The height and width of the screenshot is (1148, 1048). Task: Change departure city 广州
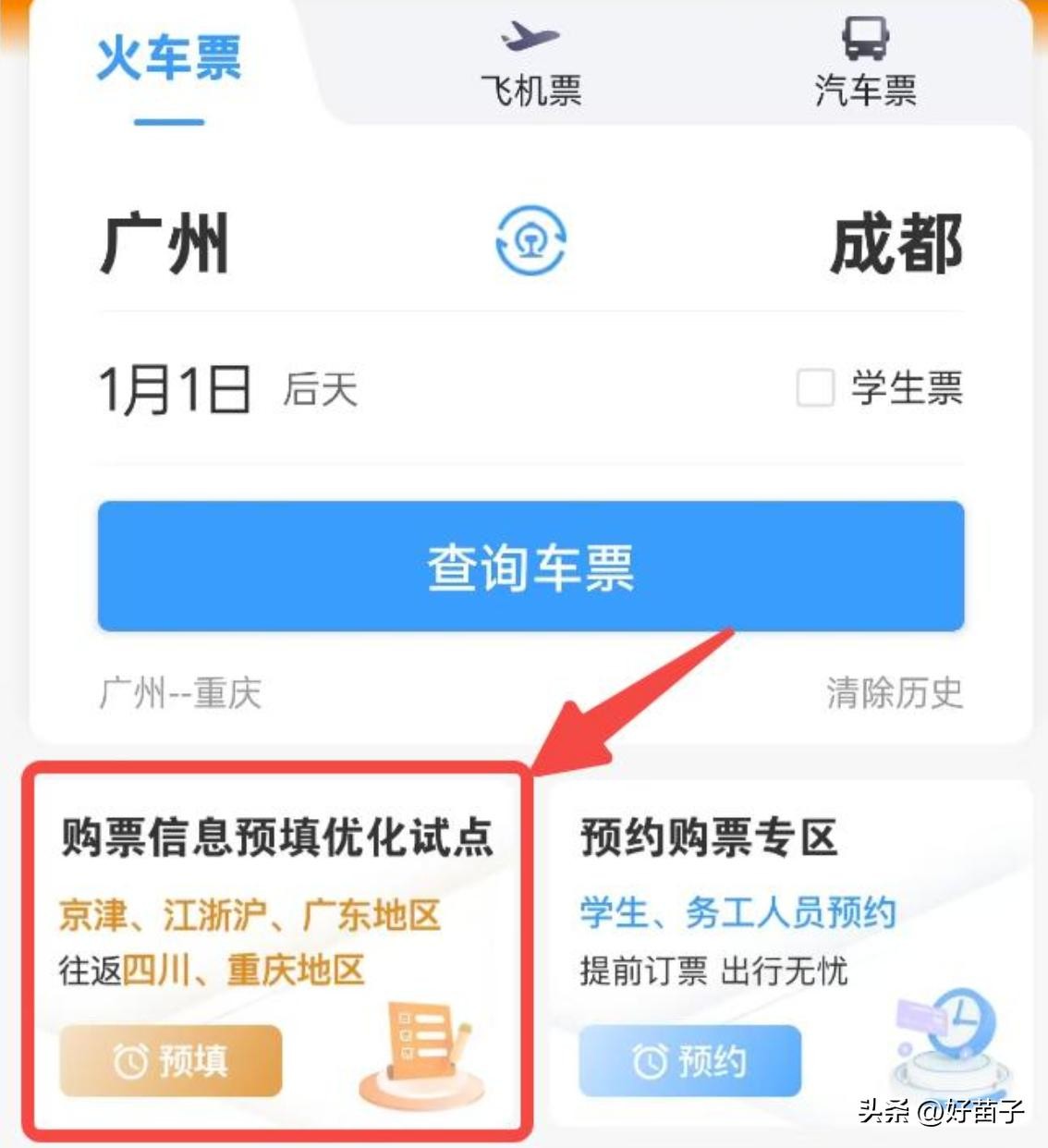coord(165,245)
